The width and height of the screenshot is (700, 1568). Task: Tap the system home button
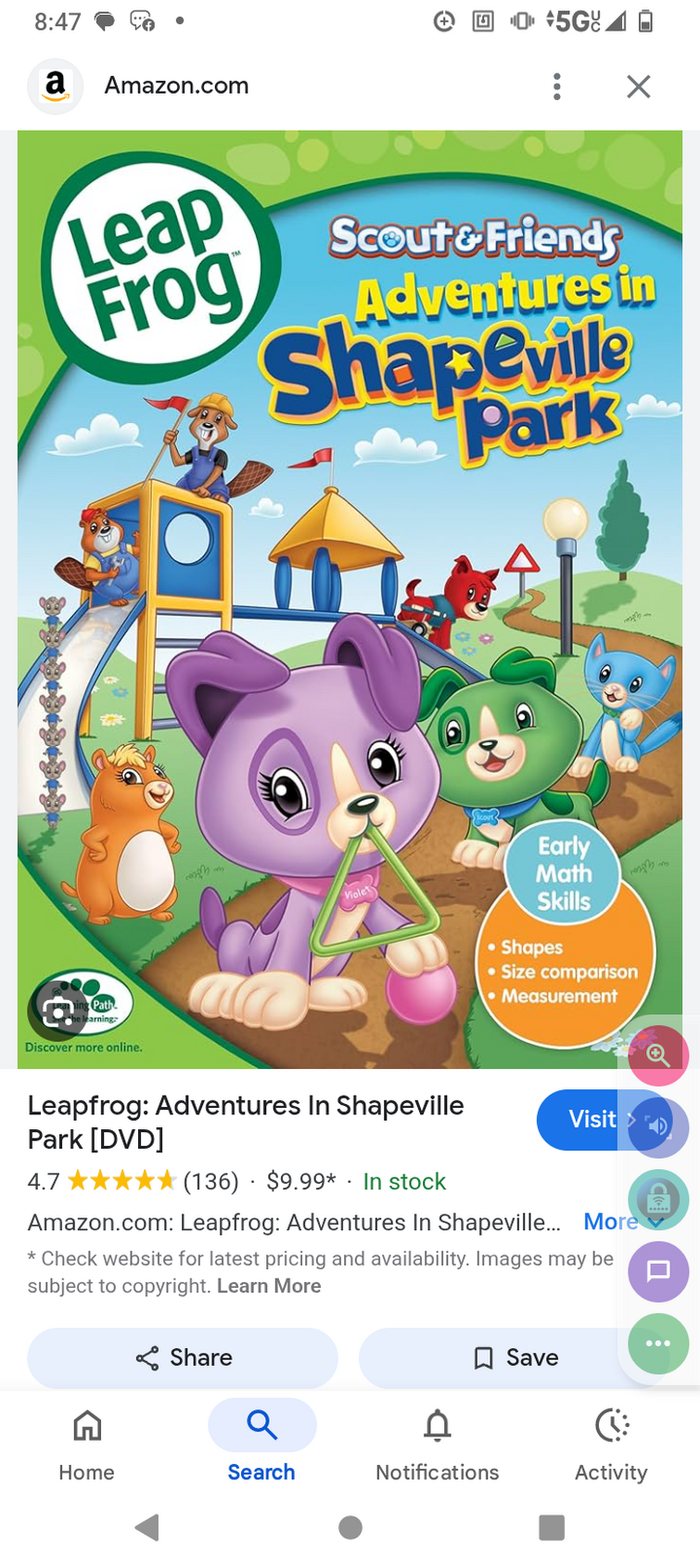coord(350,1527)
